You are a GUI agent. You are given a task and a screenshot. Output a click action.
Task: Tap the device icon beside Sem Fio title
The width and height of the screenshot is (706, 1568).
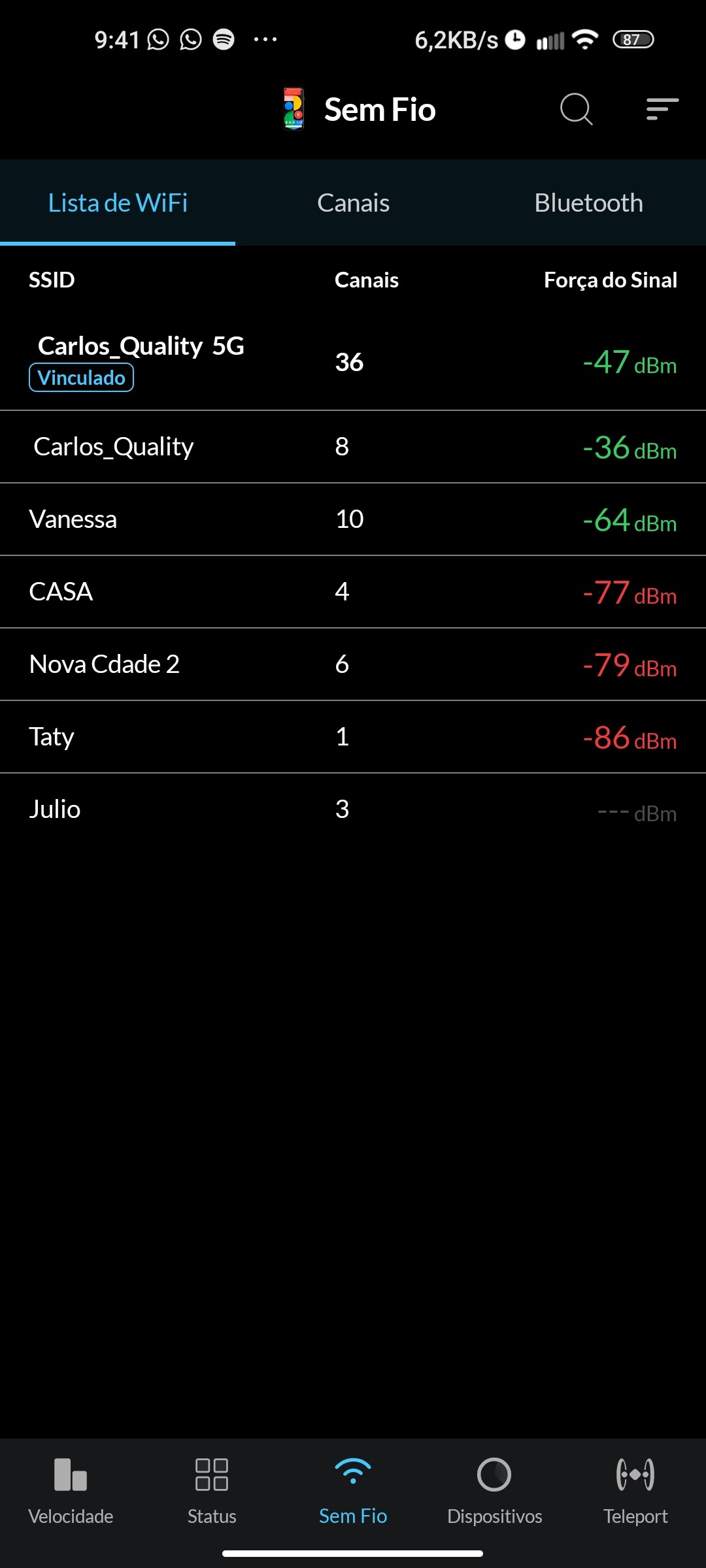pos(294,108)
